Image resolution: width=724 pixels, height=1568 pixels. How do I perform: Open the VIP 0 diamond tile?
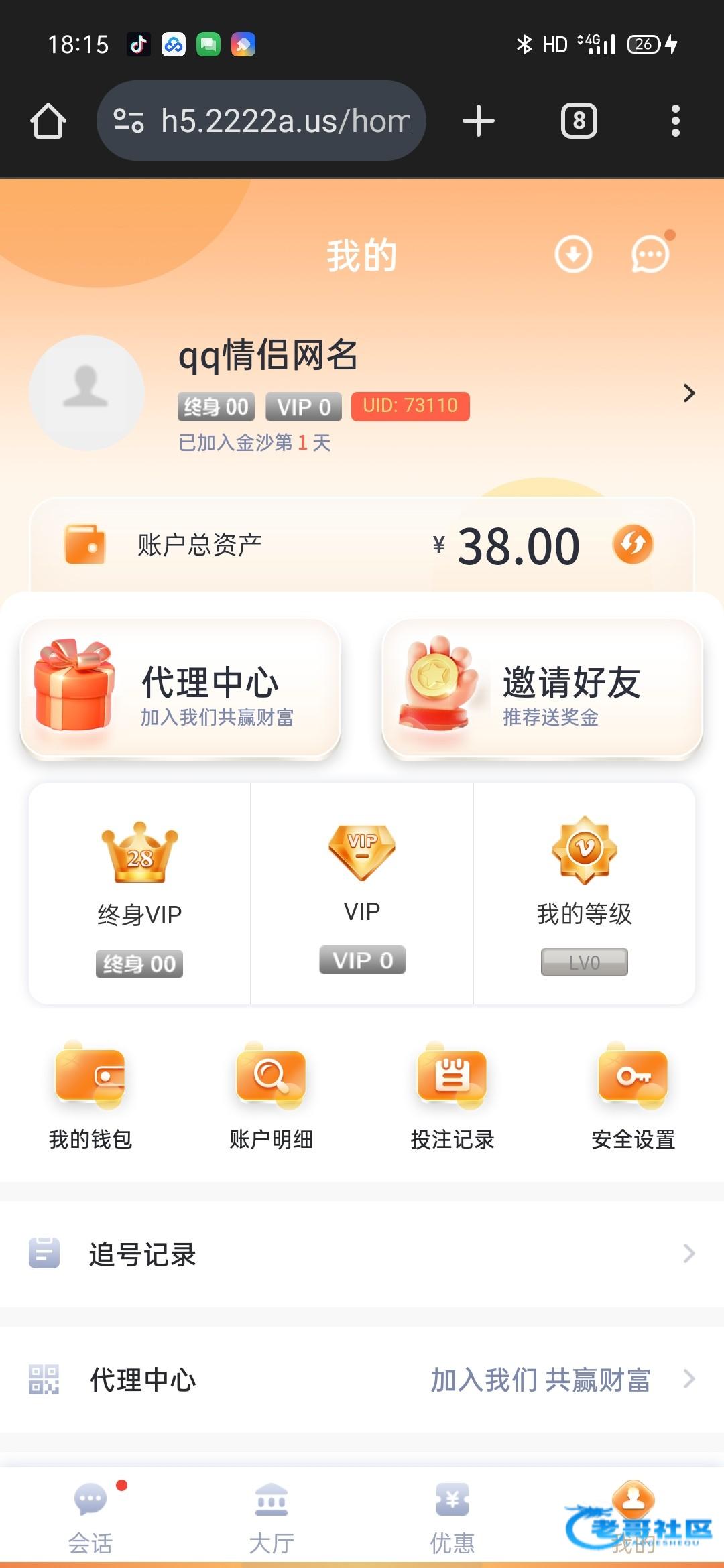362,893
